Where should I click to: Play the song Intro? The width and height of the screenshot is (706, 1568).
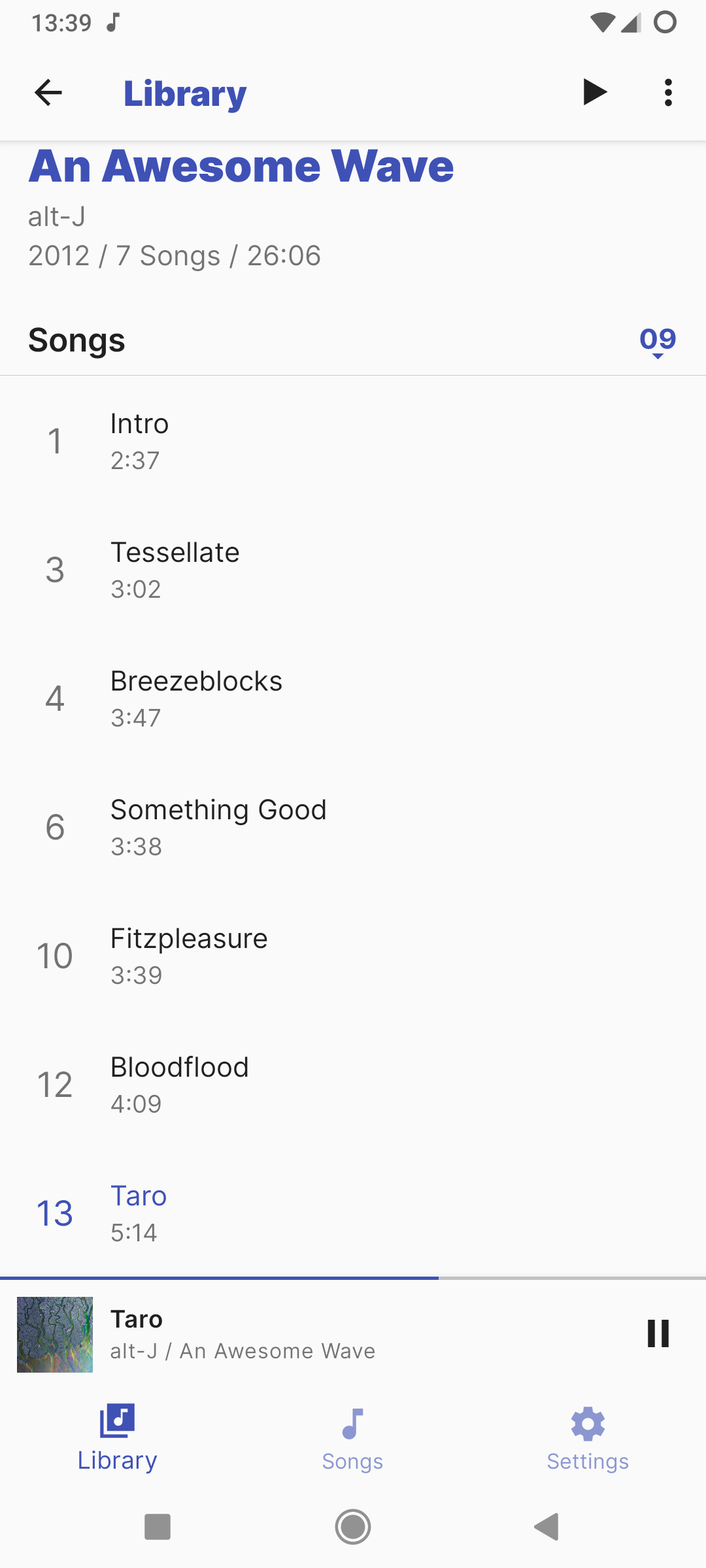click(353, 441)
